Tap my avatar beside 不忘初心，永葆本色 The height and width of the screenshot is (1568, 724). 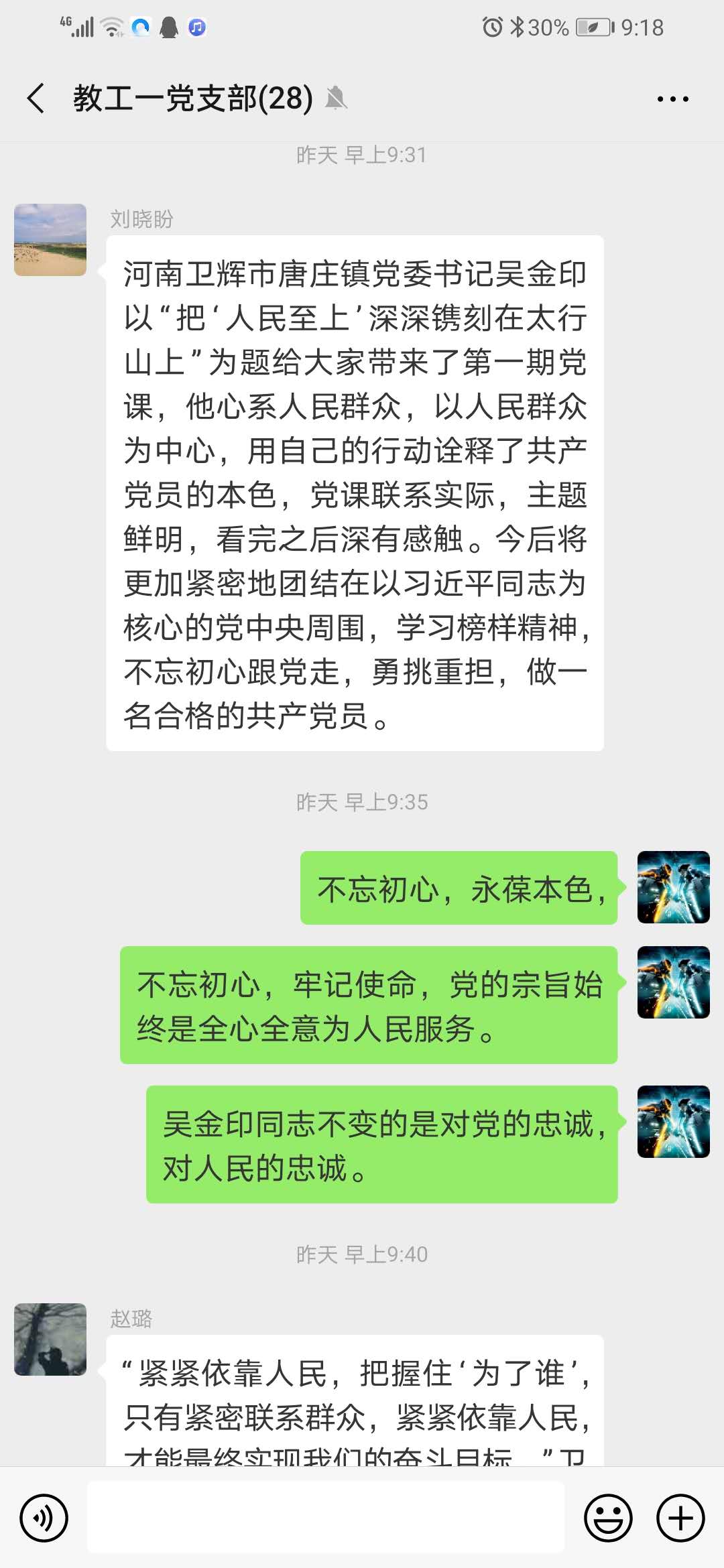[673, 887]
